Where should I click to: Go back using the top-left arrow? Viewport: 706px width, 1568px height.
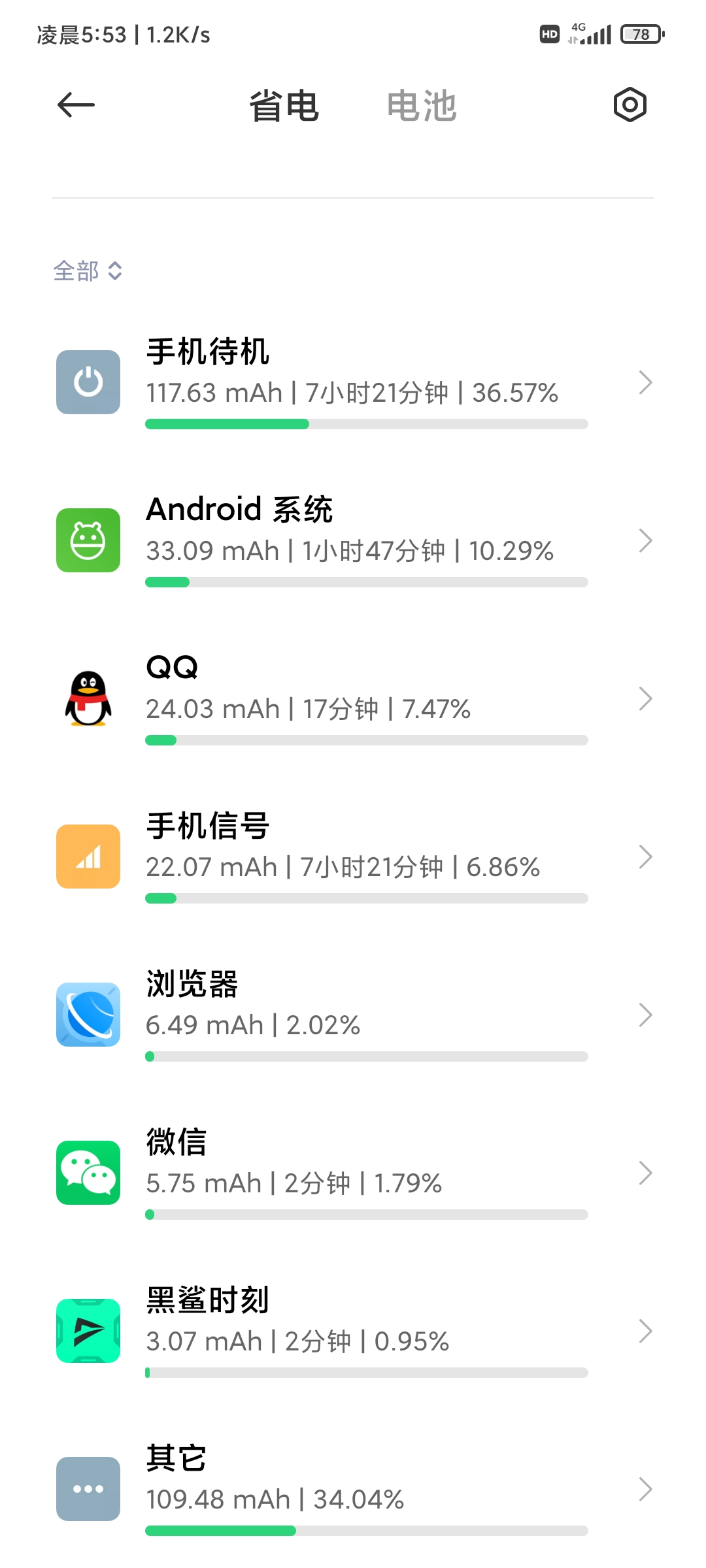76,105
